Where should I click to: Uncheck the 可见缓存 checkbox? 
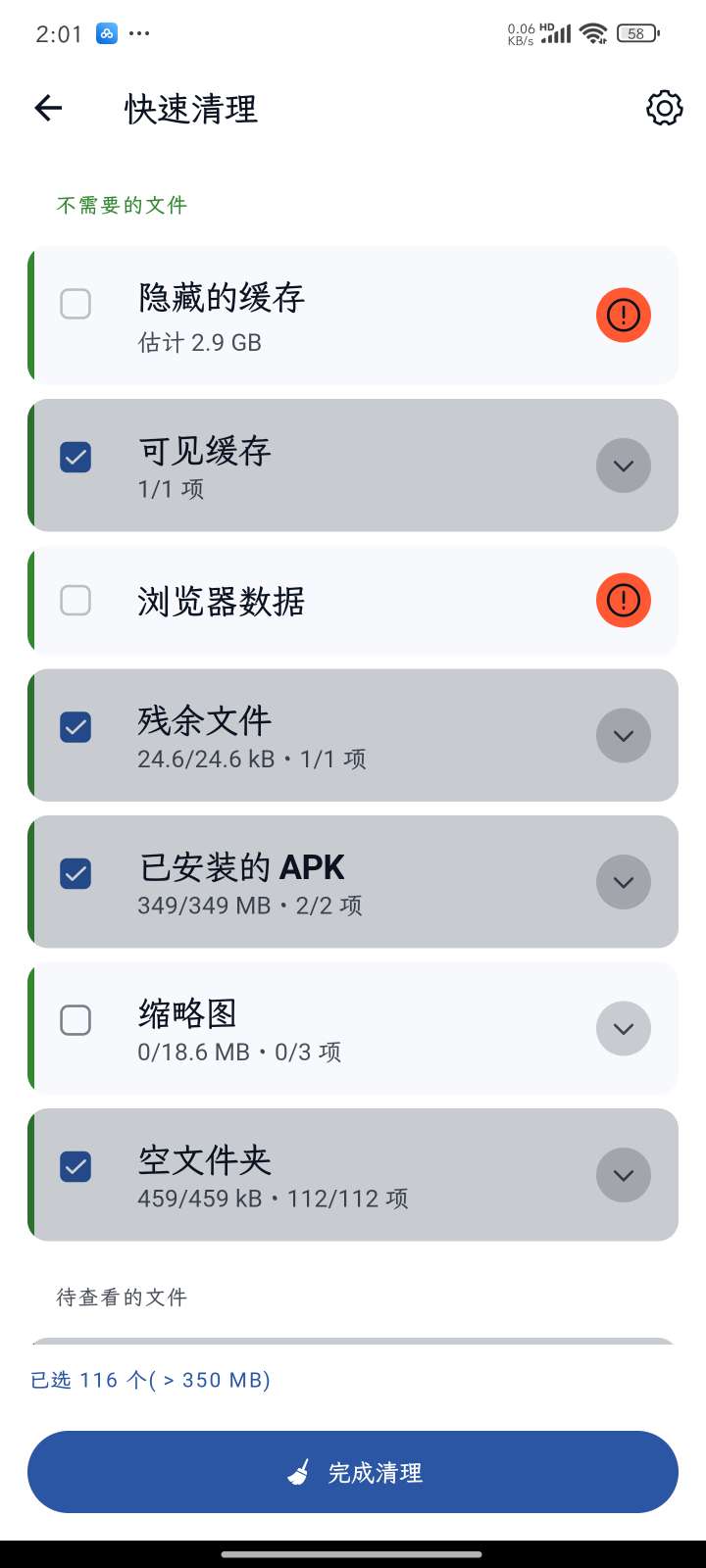click(76, 457)
